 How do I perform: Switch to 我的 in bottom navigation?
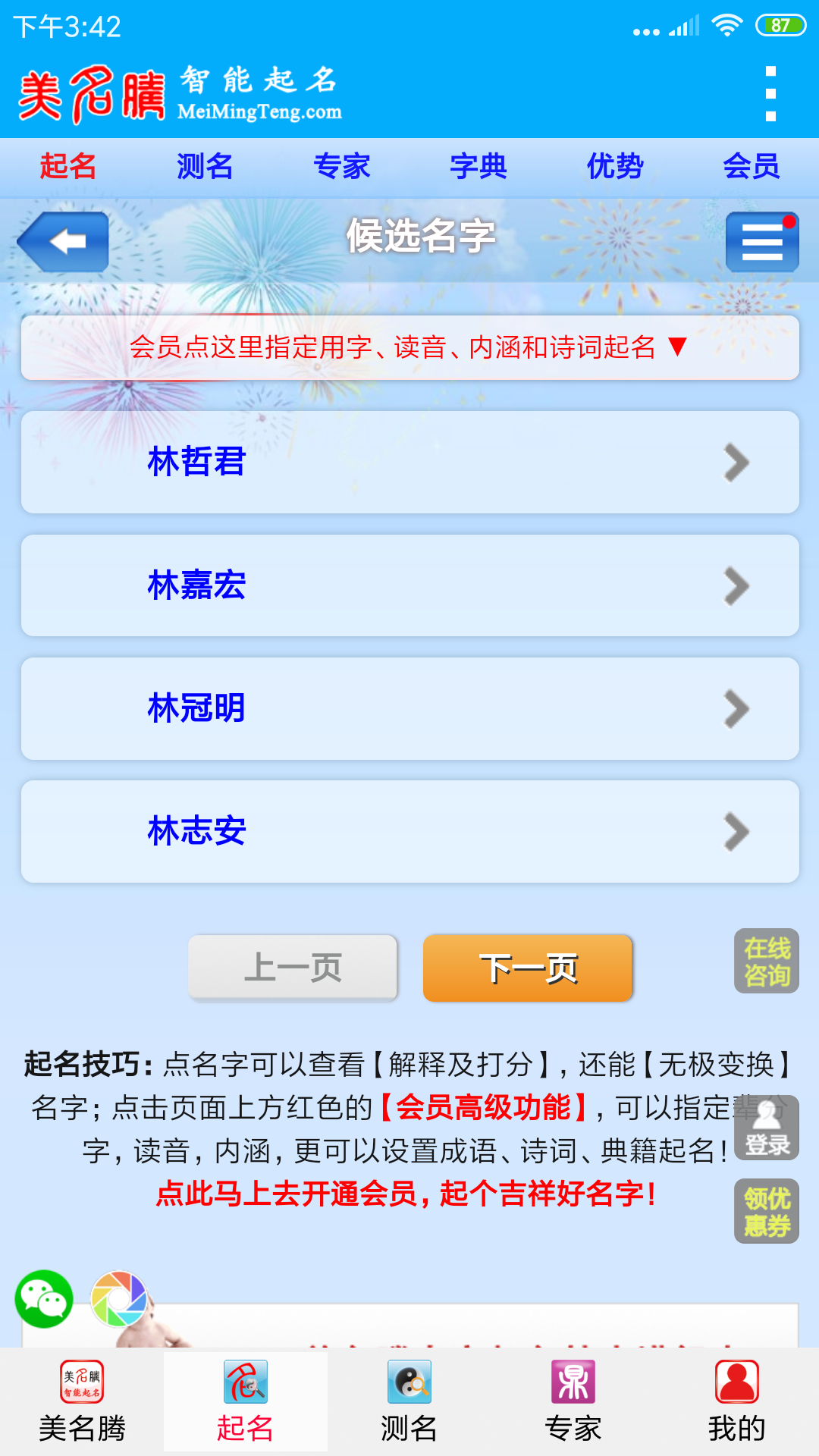pos(736,1401)
